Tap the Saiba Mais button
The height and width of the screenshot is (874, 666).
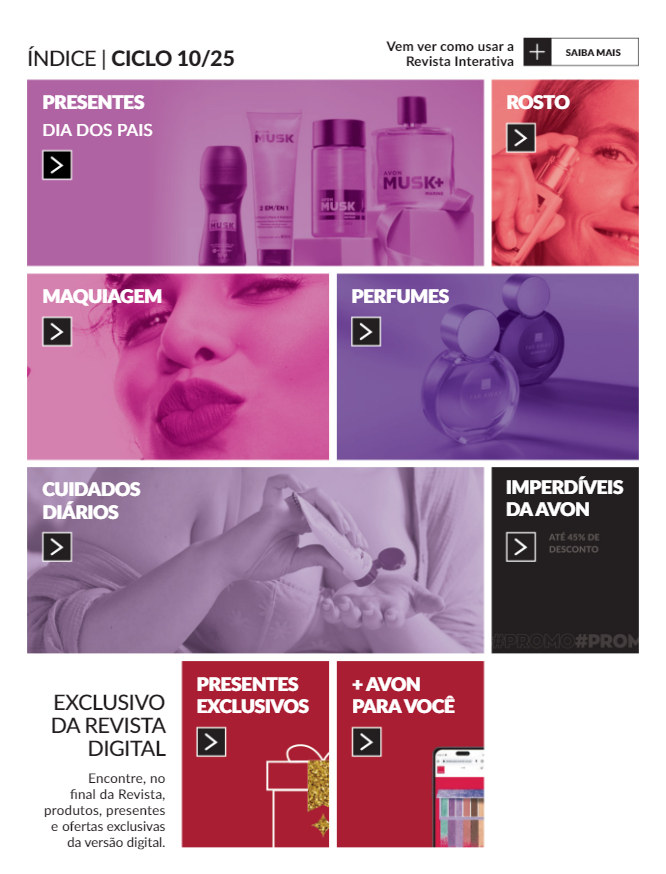[x=581, y=52]
